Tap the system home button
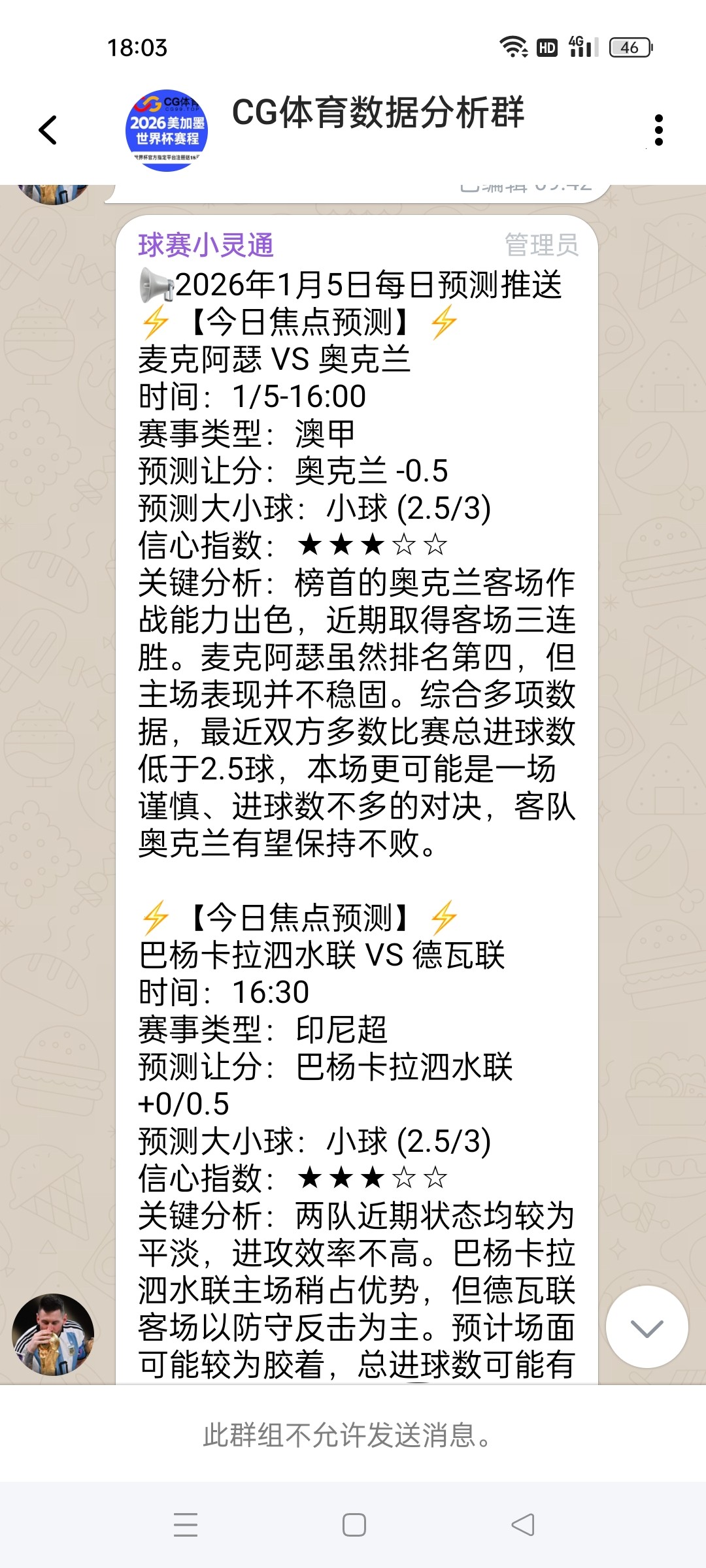This screenshot has height=1568, width=706. point(354,1525)
